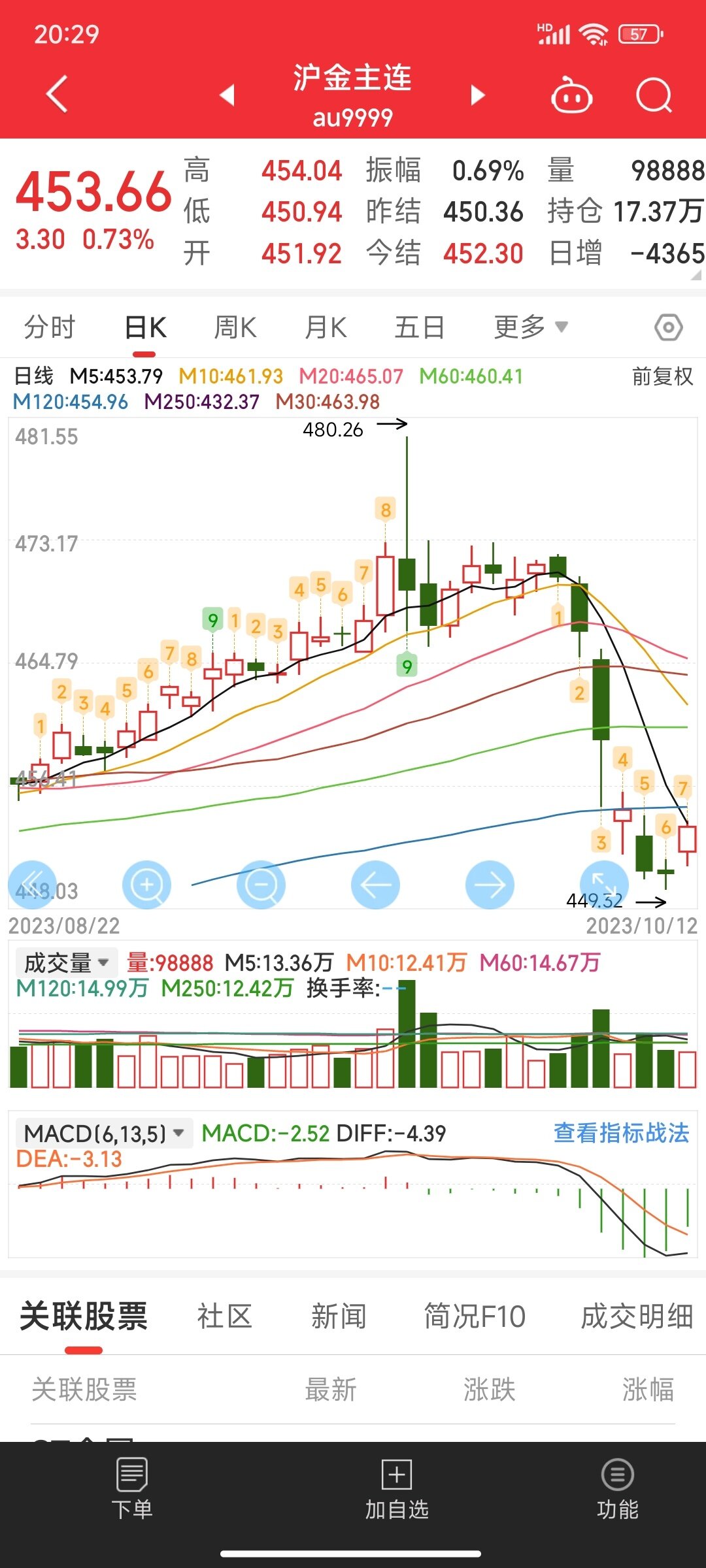Tap 前复权 adjustment option
The image size is (706, 1568).
[662, 376]
